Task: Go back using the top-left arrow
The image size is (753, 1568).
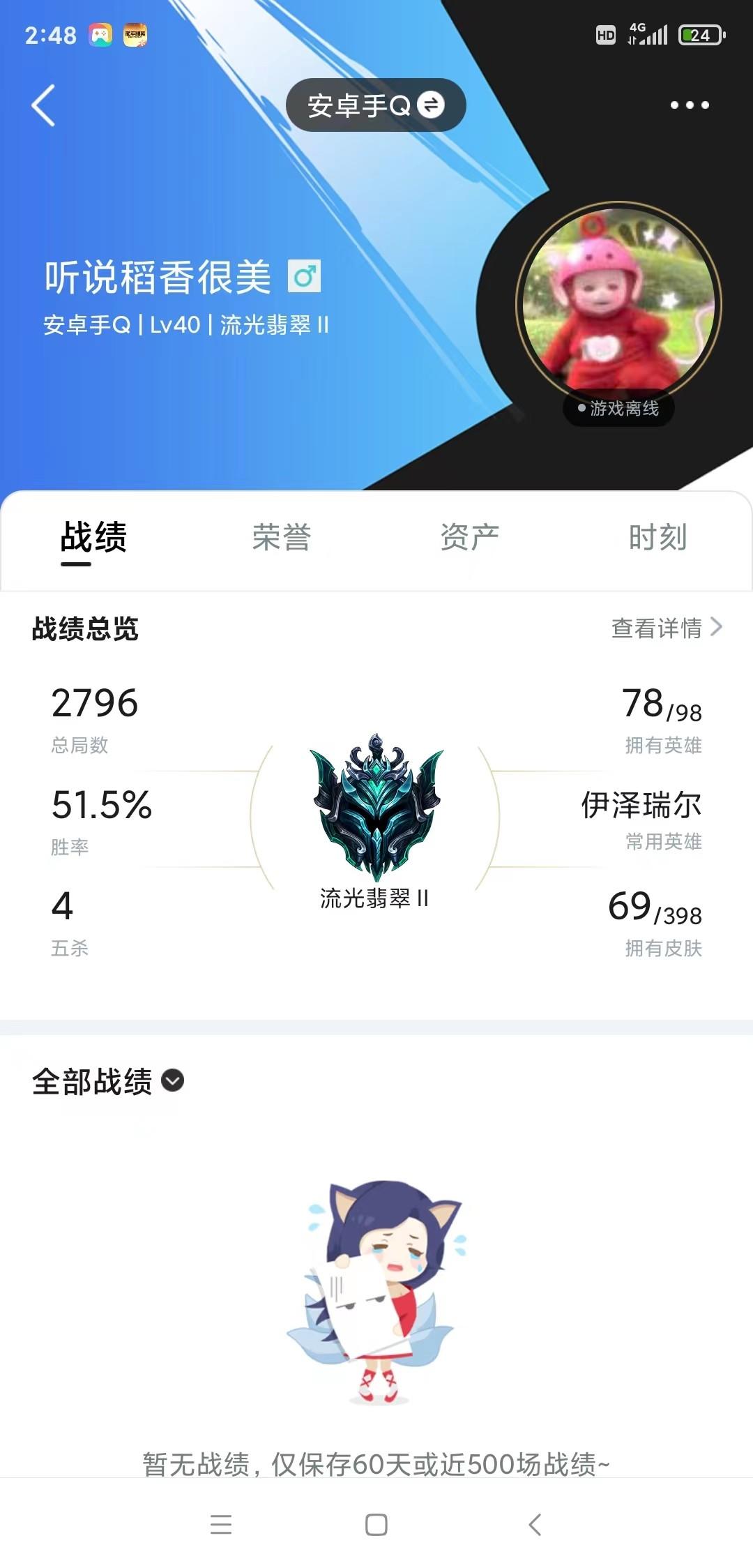Action: (43, 105)
